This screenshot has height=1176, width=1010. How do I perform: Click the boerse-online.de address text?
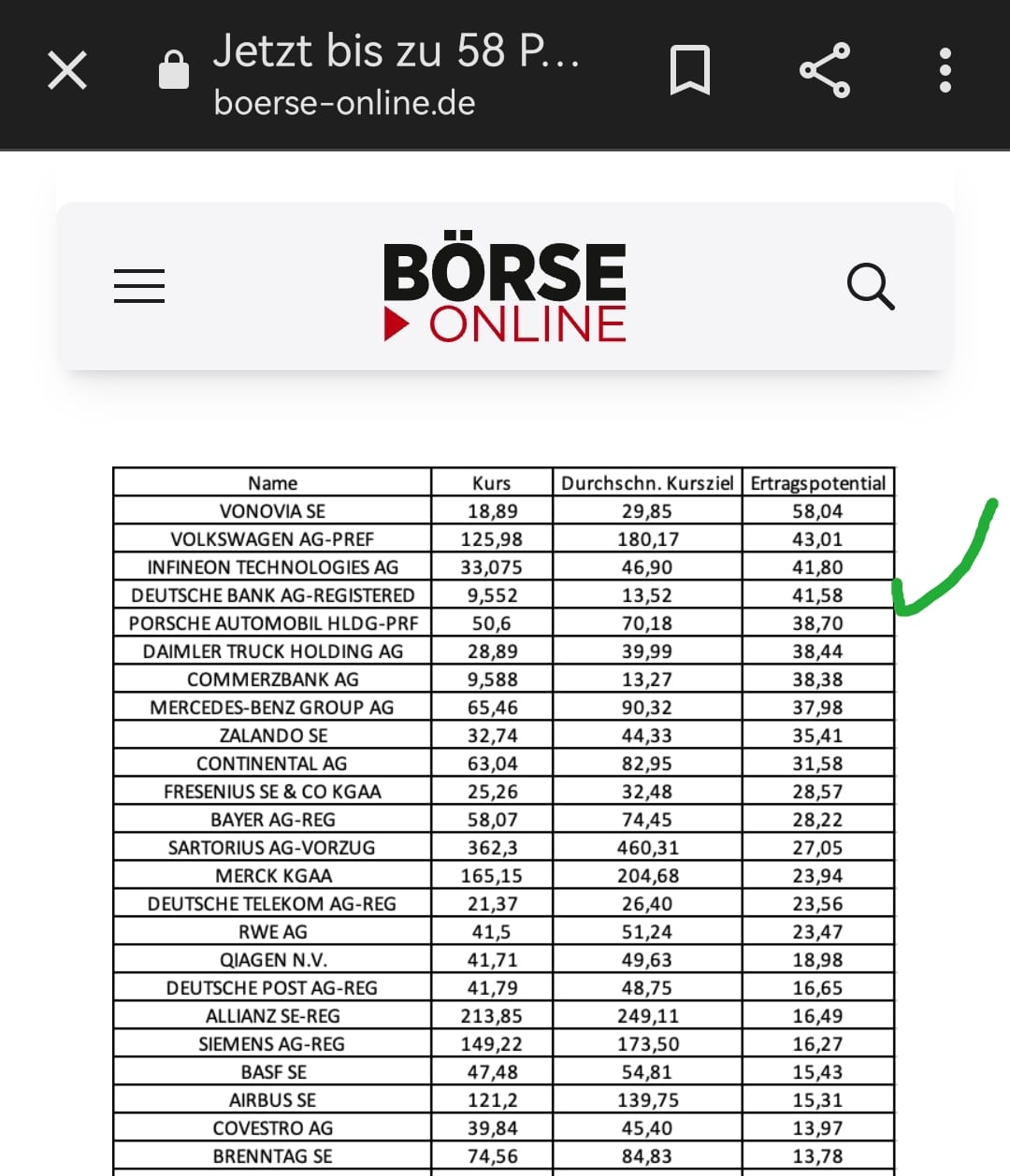[x=343, y=103]
